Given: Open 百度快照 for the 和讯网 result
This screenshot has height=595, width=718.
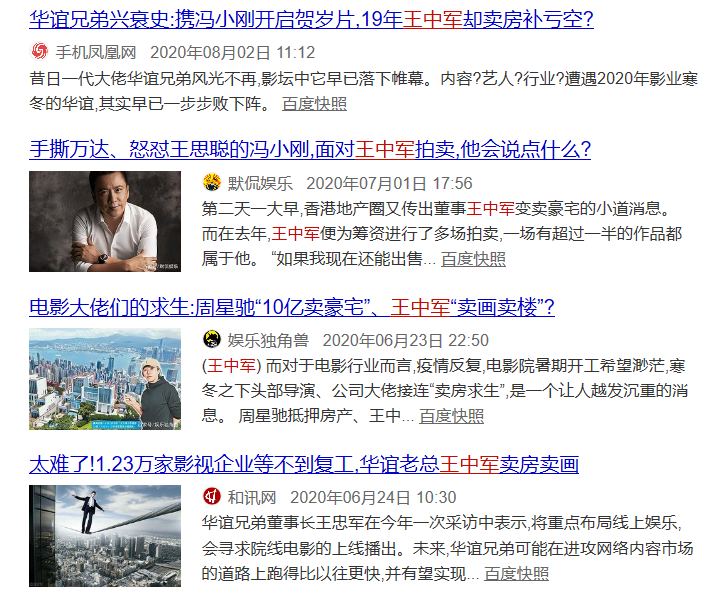Looking at the screenshot, I should click(x=516, y=573).
